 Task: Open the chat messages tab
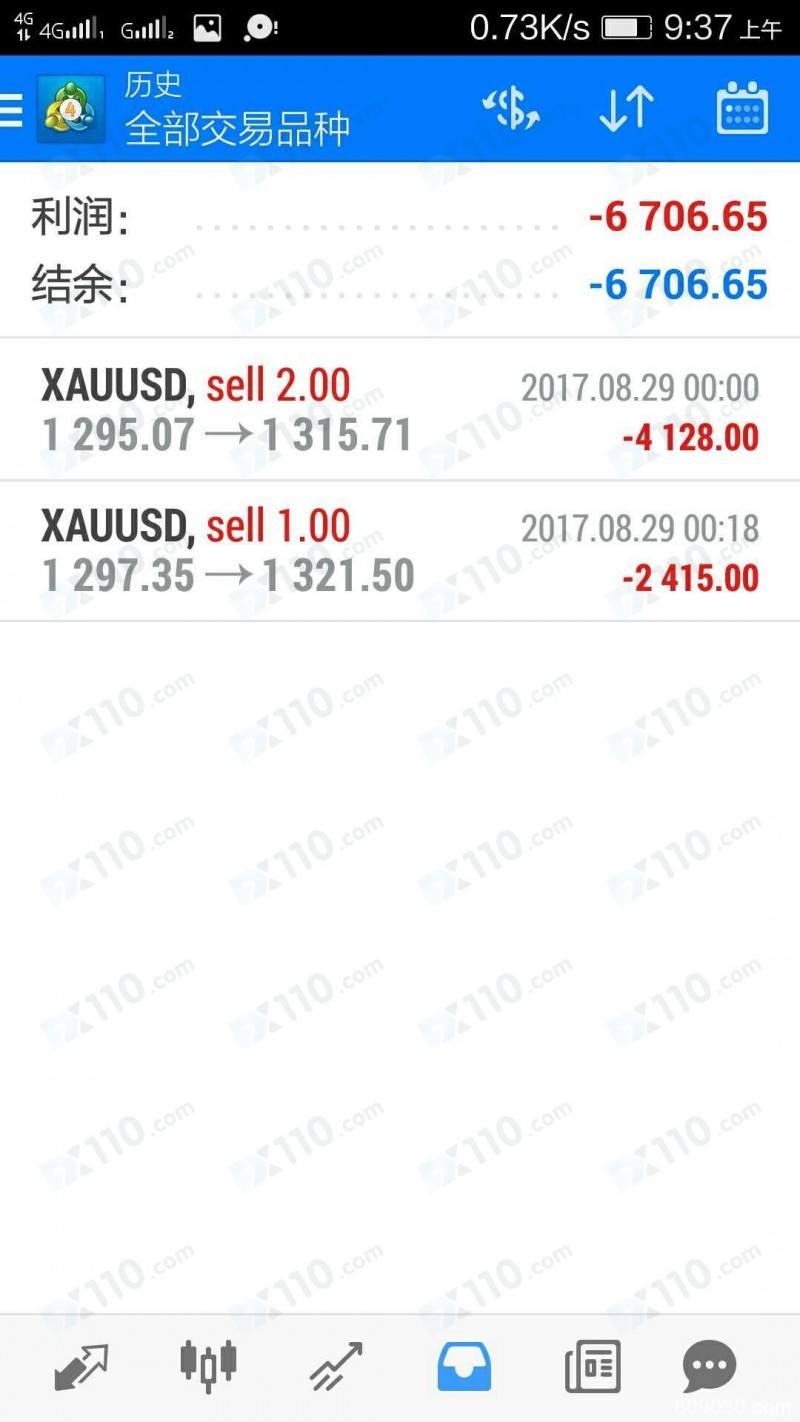coord(710,1366)
